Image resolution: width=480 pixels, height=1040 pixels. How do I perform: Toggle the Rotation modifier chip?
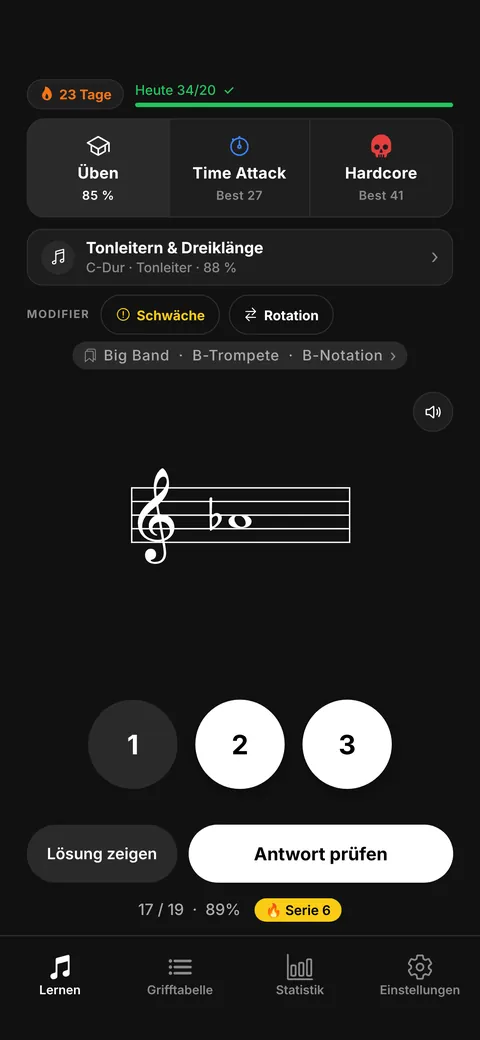pyautogui.click(x=281, y=315)
